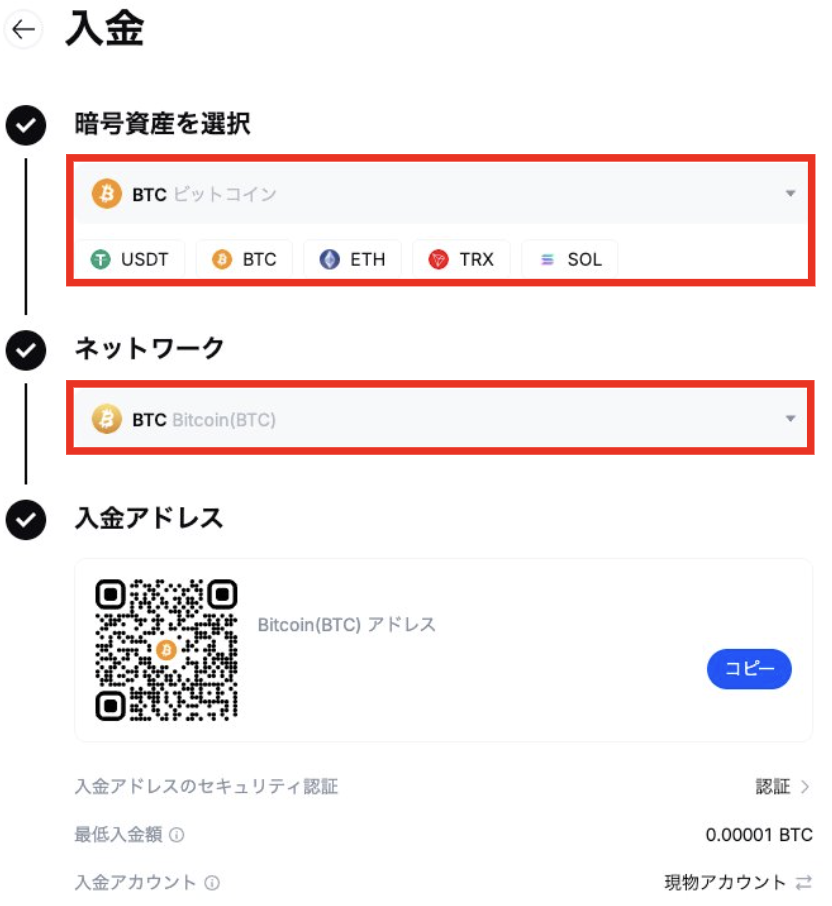Select the TRX quick chip
The image size is (832, 906).
[x=461, y=259]
